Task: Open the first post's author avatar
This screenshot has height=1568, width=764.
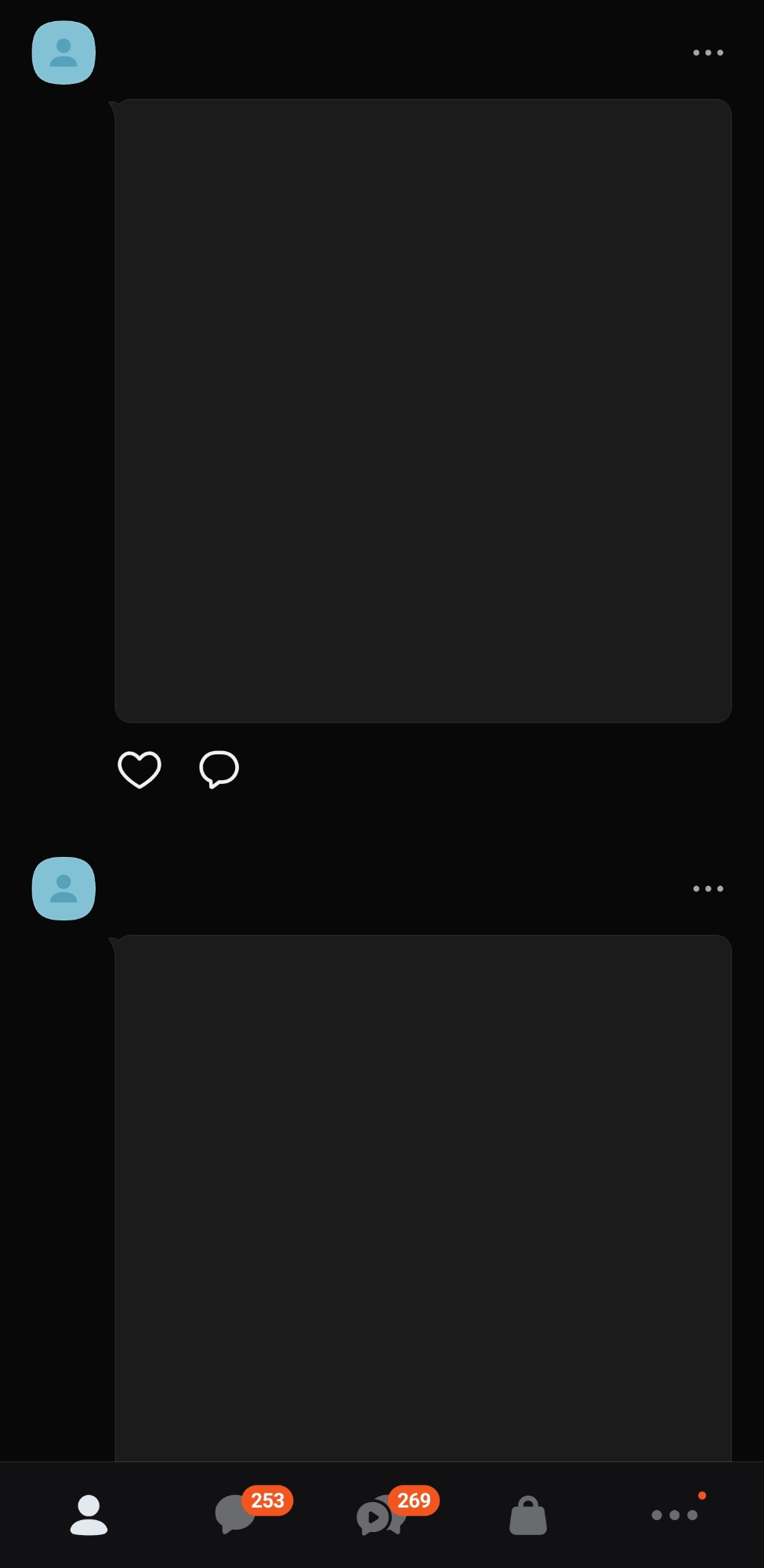Action: (x=63, y=53)
